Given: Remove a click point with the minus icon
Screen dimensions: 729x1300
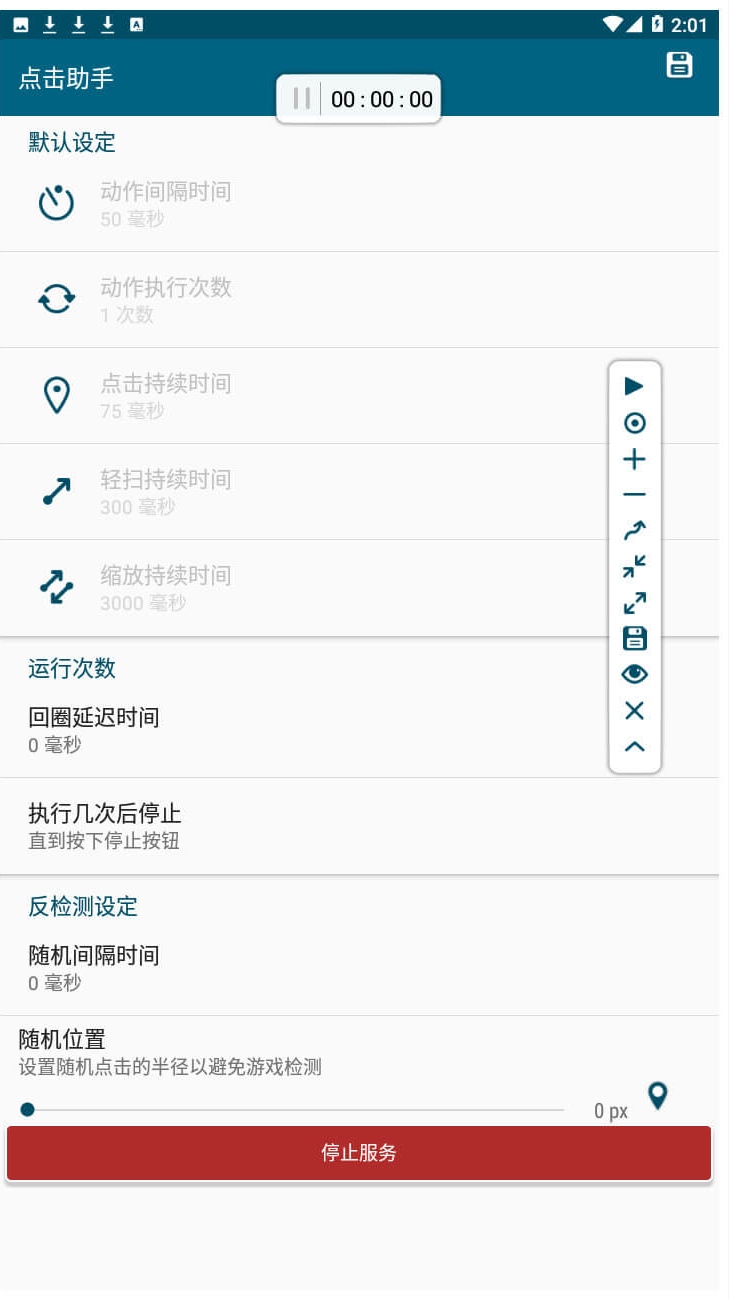Looking at the screenshot, I should click(634, 494).
